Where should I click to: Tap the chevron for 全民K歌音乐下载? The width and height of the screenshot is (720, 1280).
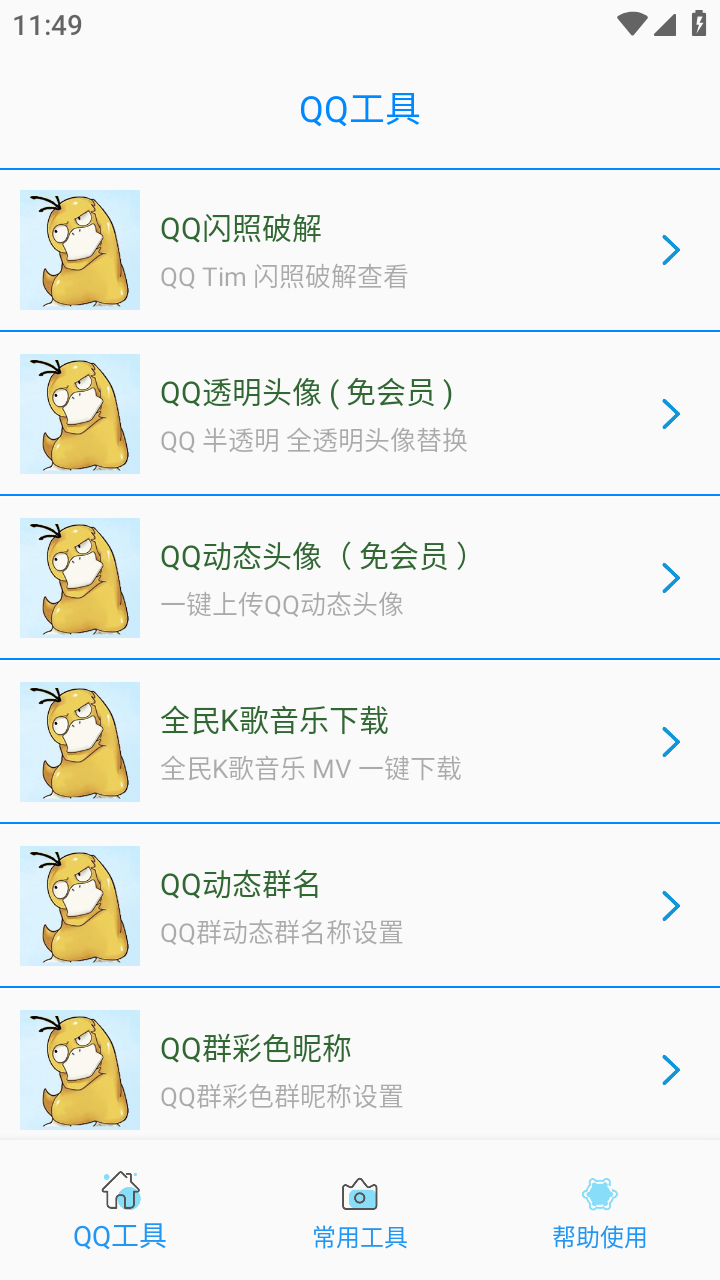(x=670, y=742)
